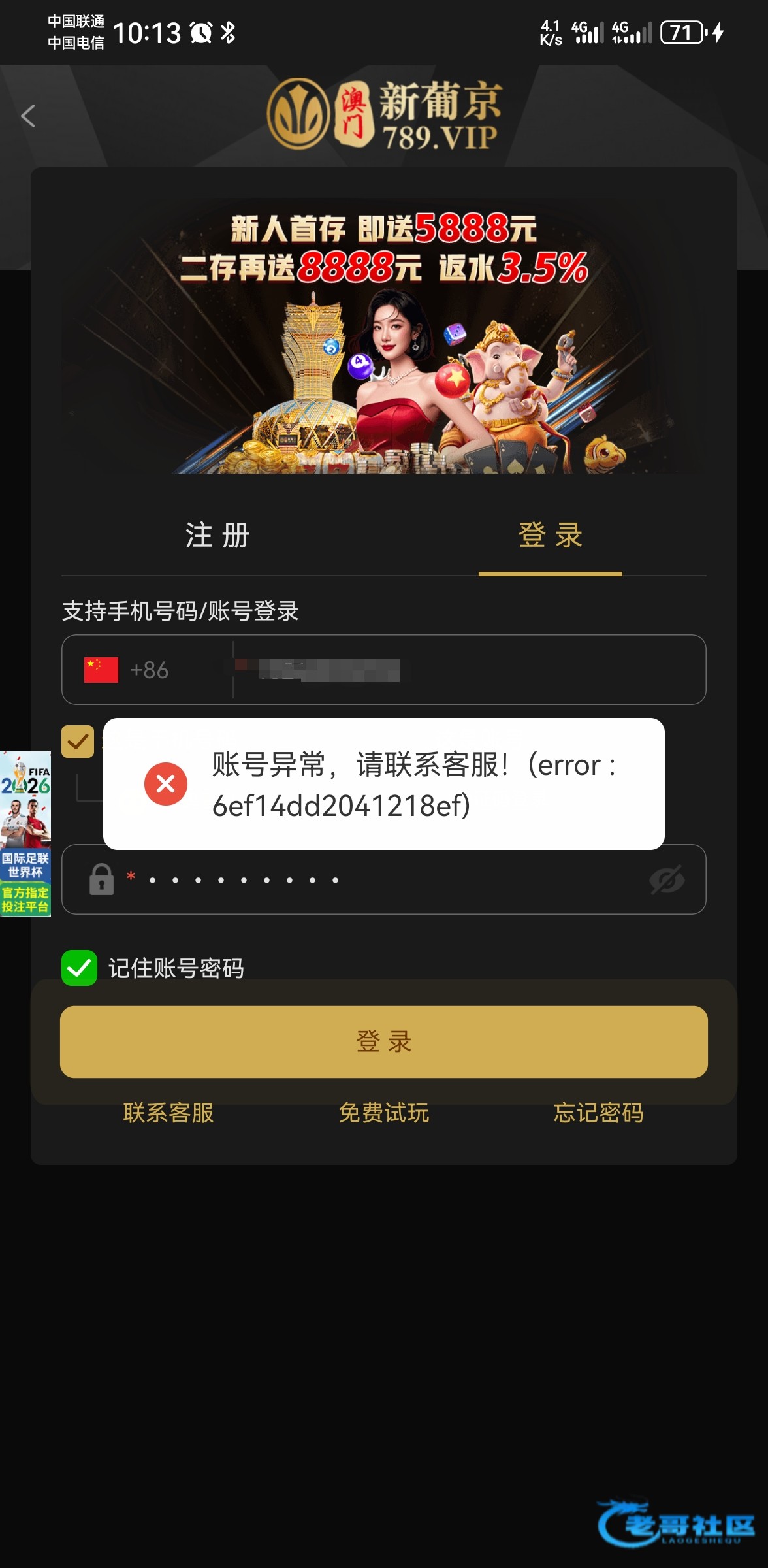Tap the phone number input field
Viewport: 768px width, 1568px height.
pyautogui.click(x=457, y=670)
